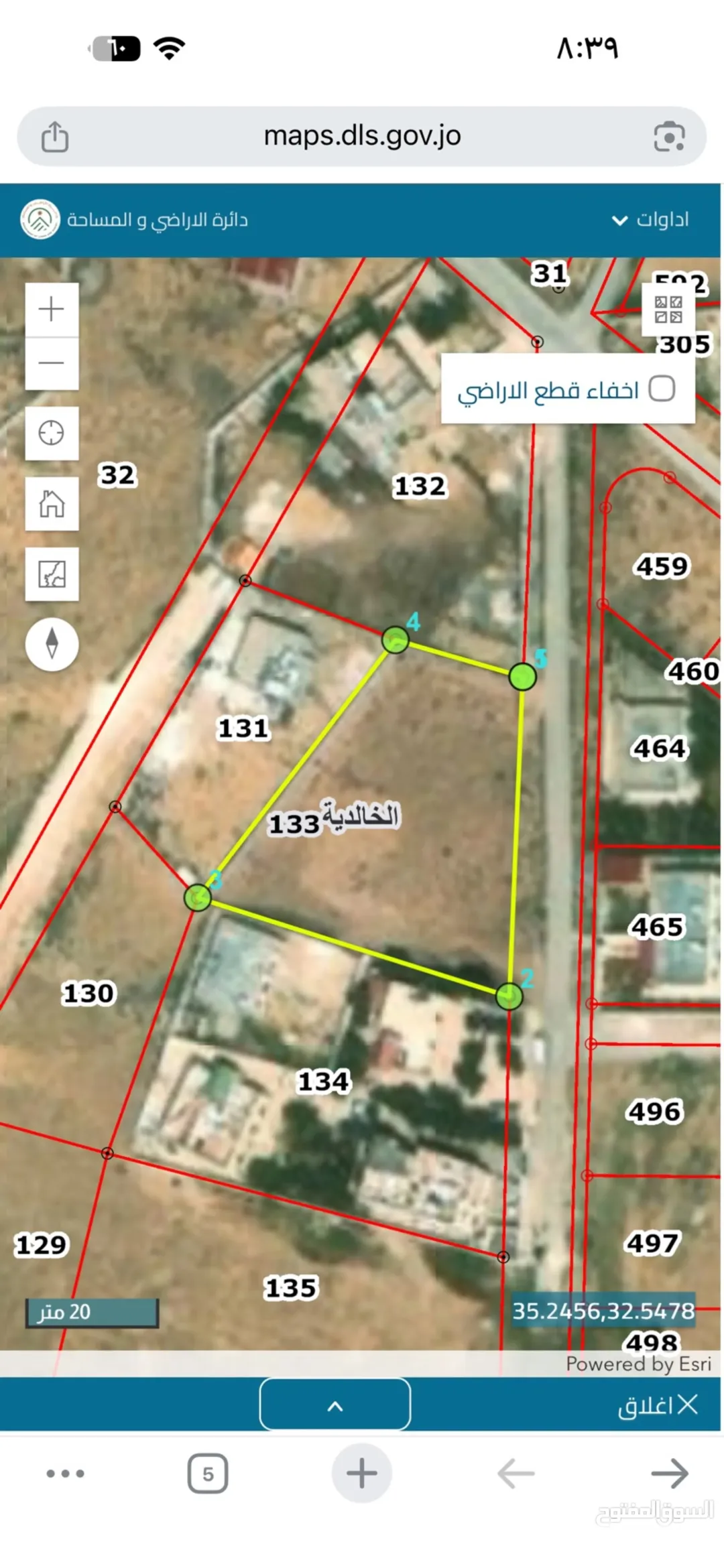Screen dimensions: 724x1568
Task: Open the browser overflow menu
Action: [x=65, y=1474]
